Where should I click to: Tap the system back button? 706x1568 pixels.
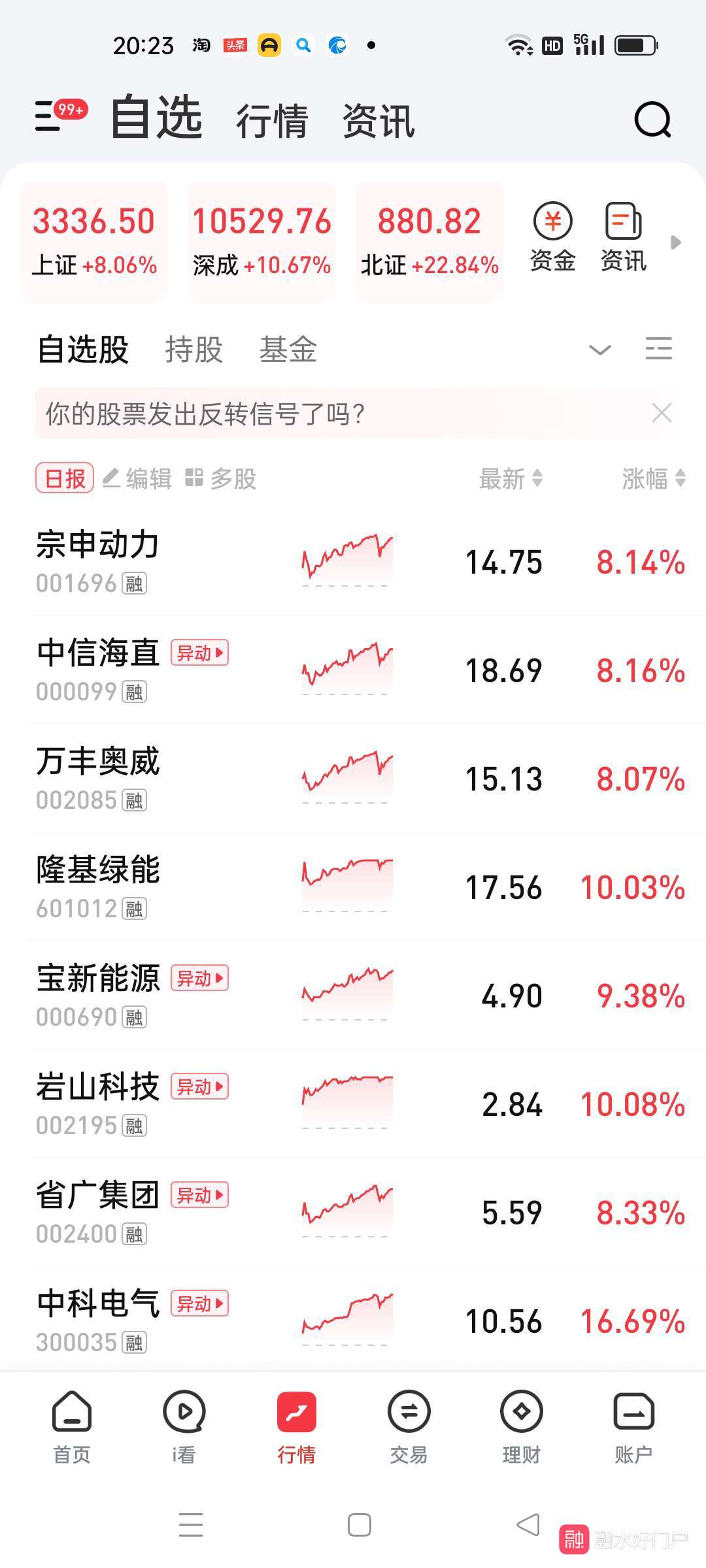pos(528,1525)
